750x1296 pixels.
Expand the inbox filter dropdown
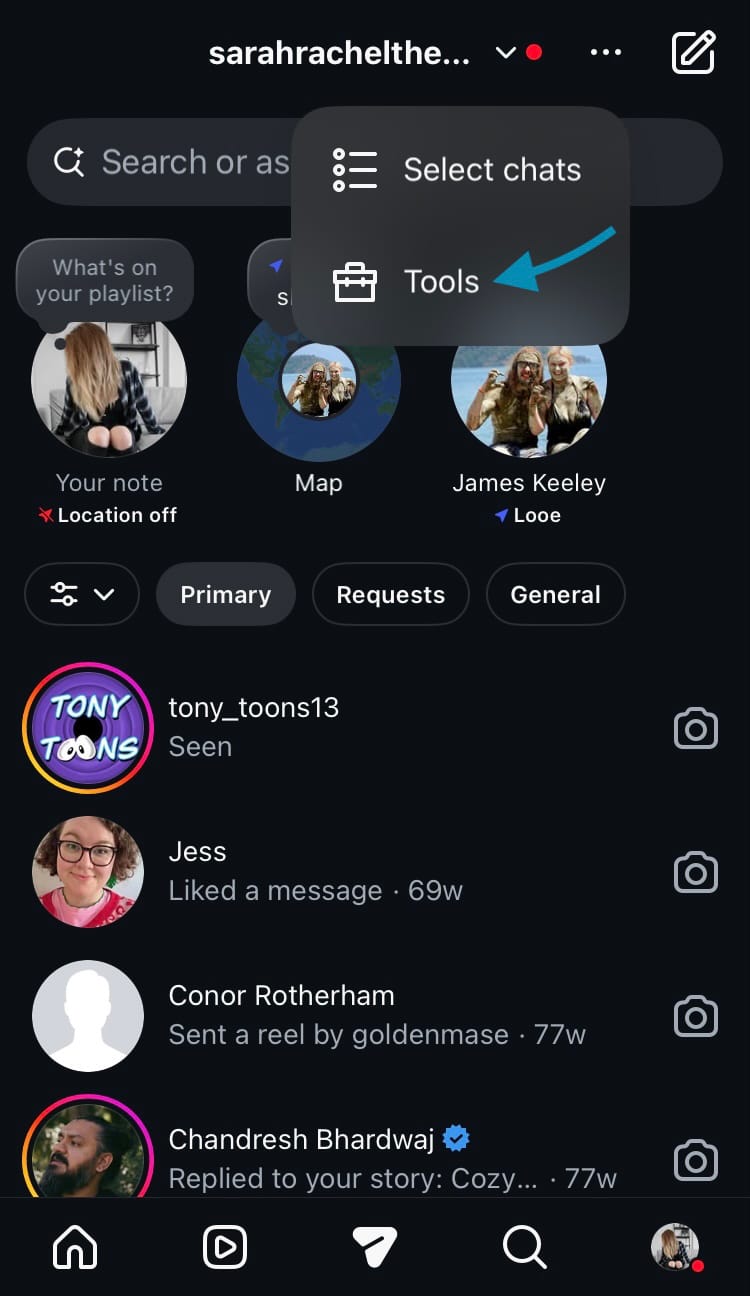(x=82, y=595)
